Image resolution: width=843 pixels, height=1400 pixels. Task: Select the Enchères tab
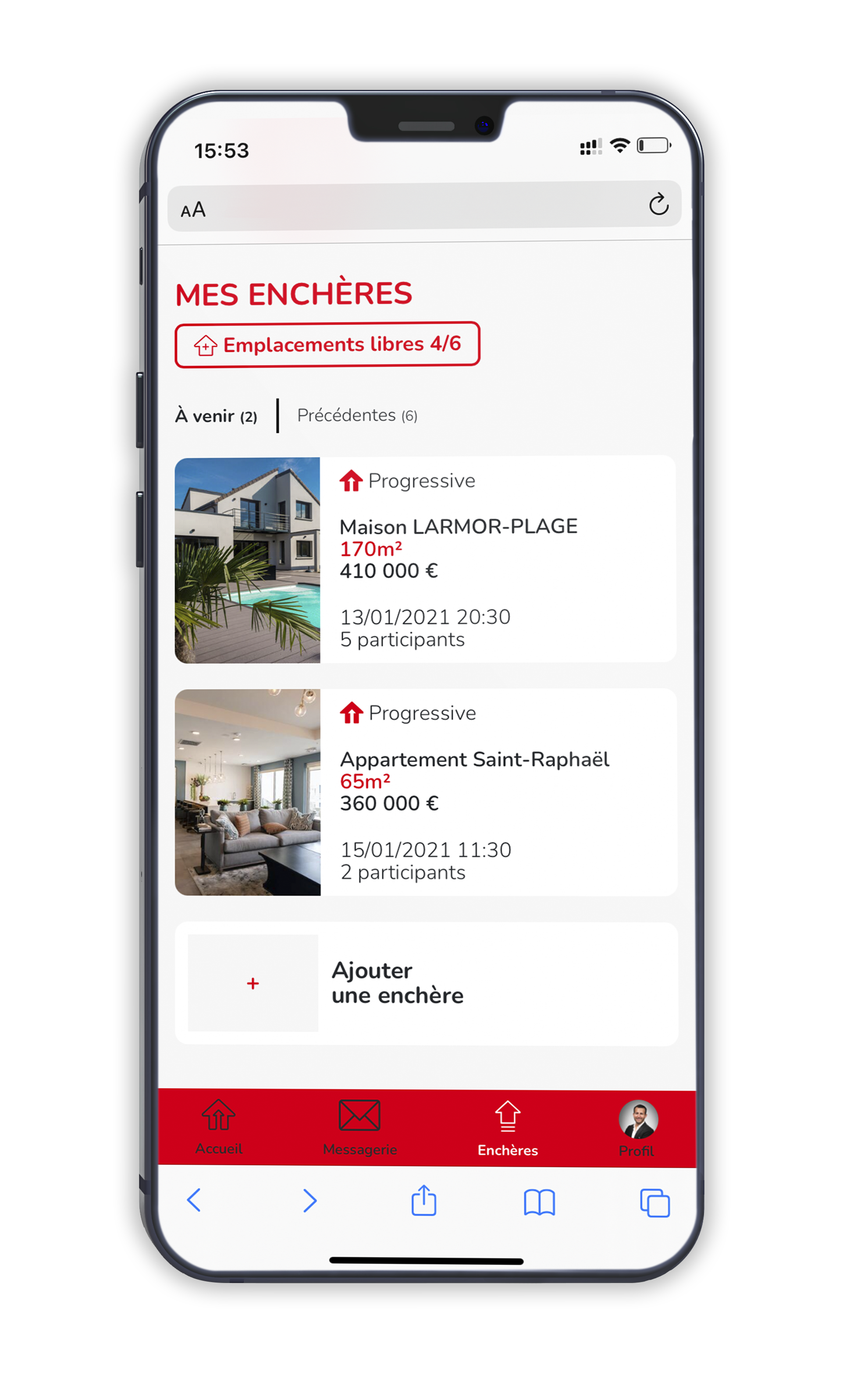507,1127
